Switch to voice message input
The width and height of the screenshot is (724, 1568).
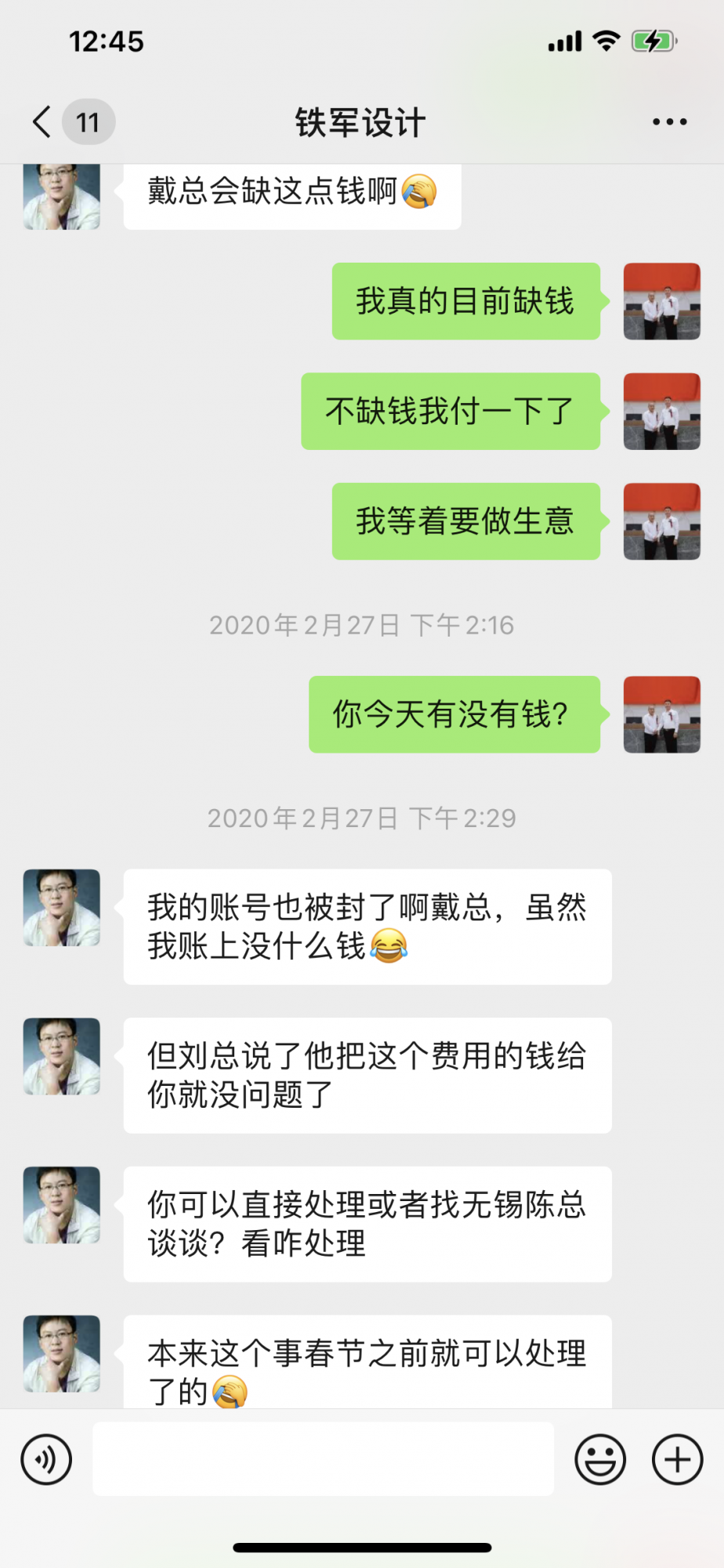[46, 1460]
